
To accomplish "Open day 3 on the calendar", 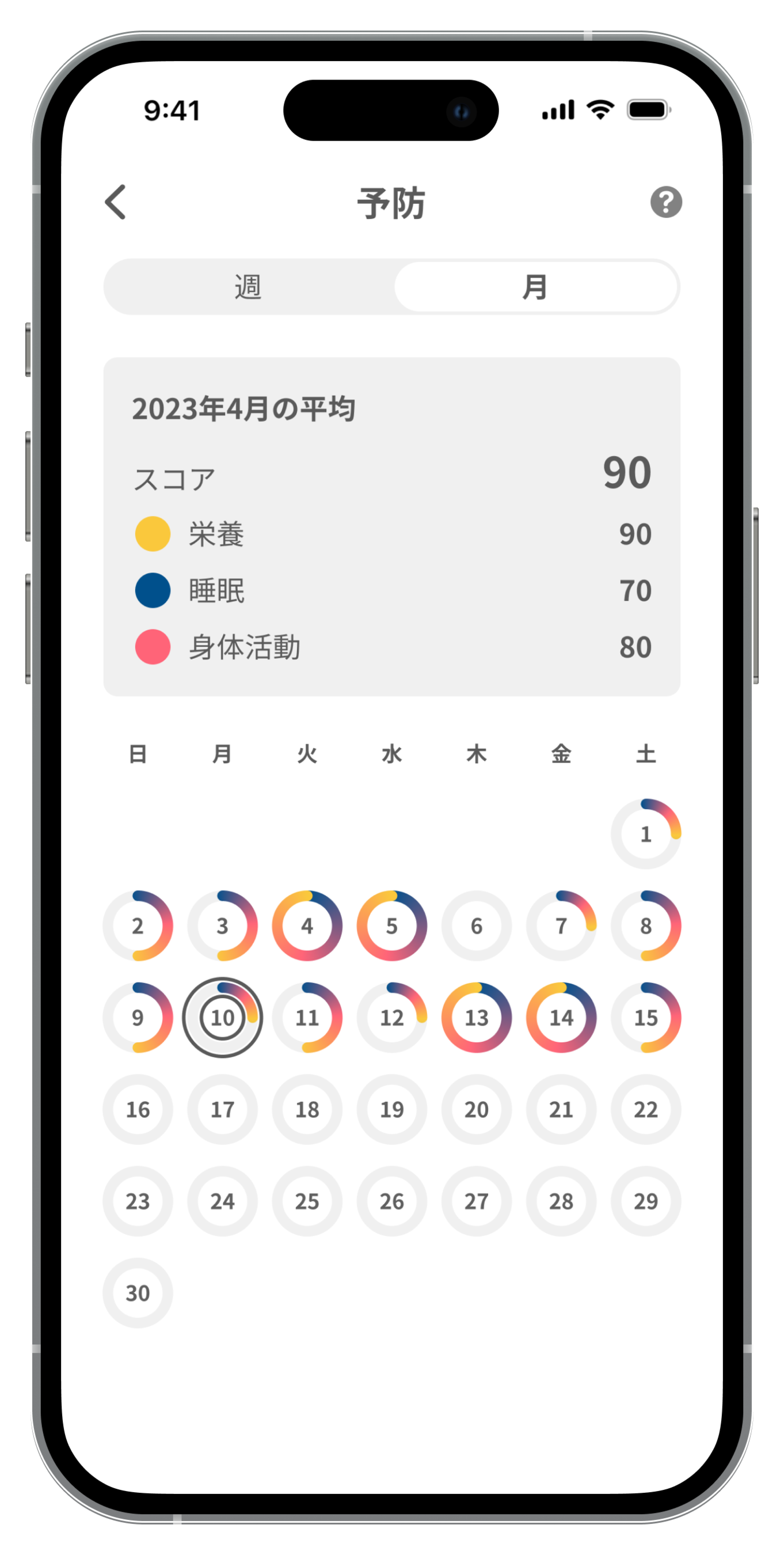I will [222, 926].
